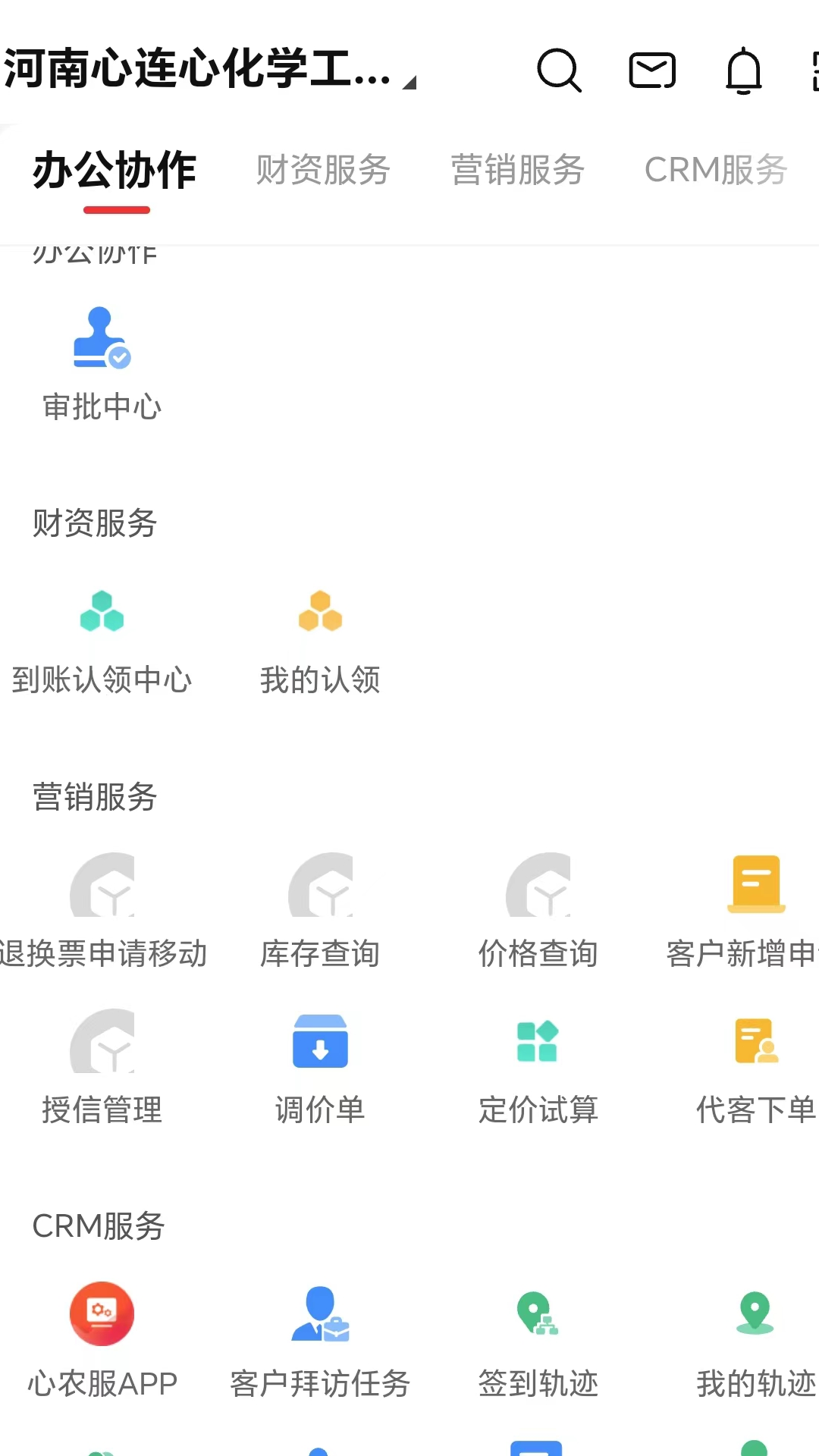The image size is (819, 1456).
Task: Open the search tool
Action: 560,72
